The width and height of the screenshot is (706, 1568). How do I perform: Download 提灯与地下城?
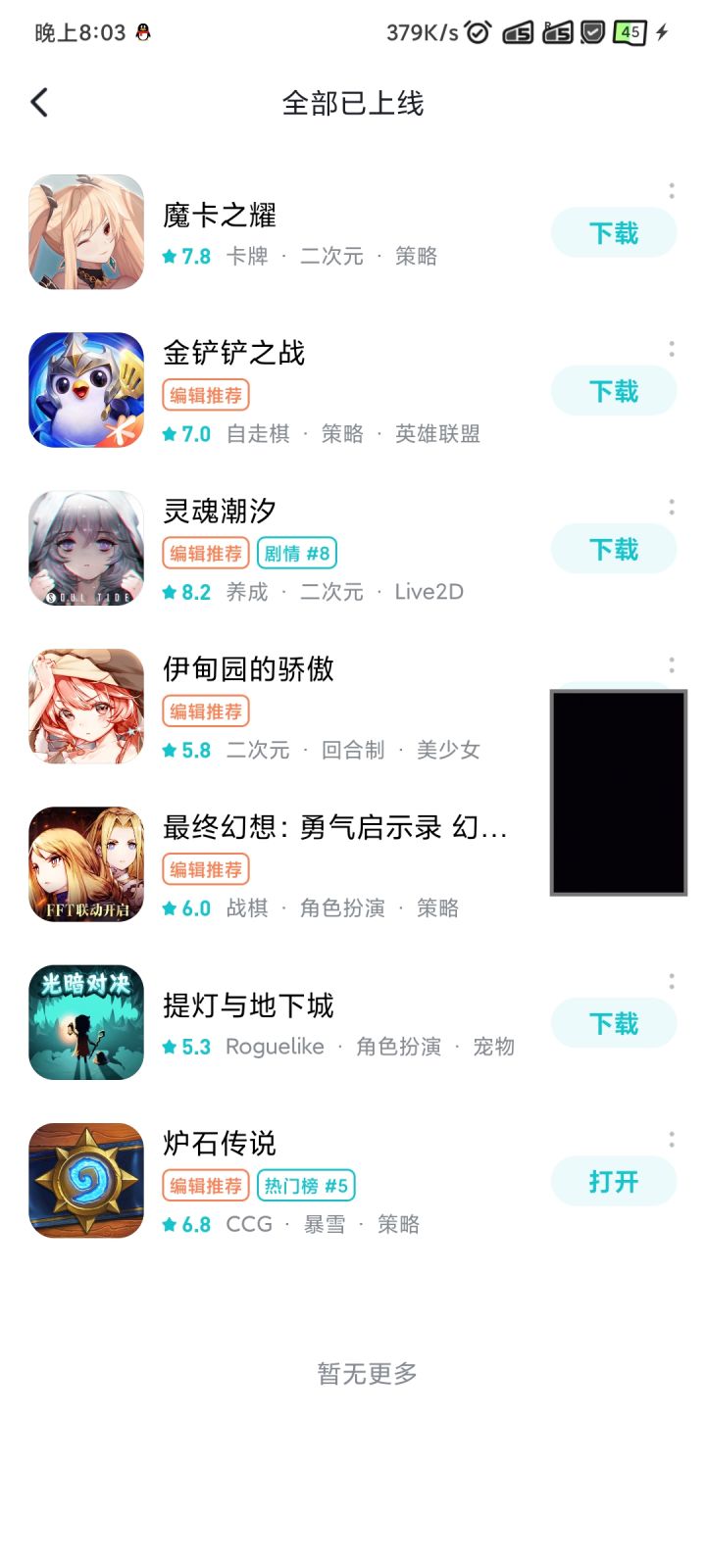(x=614, y=1024)
